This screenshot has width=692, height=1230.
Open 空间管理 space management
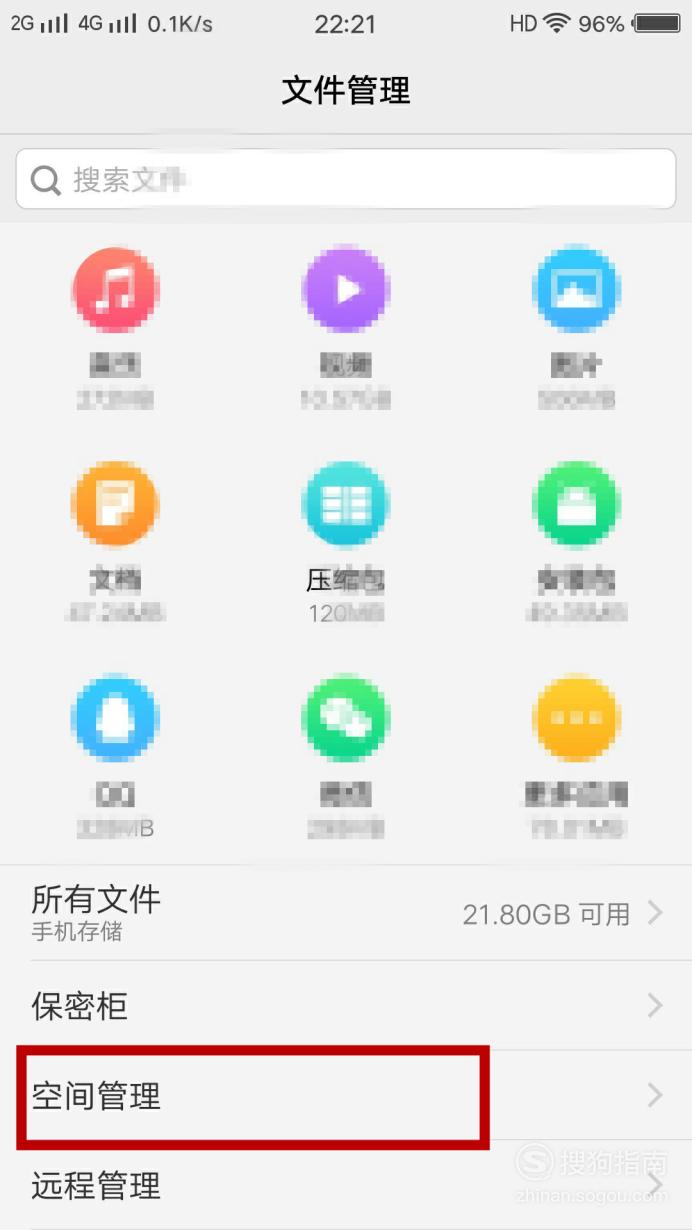(346, 1096)
